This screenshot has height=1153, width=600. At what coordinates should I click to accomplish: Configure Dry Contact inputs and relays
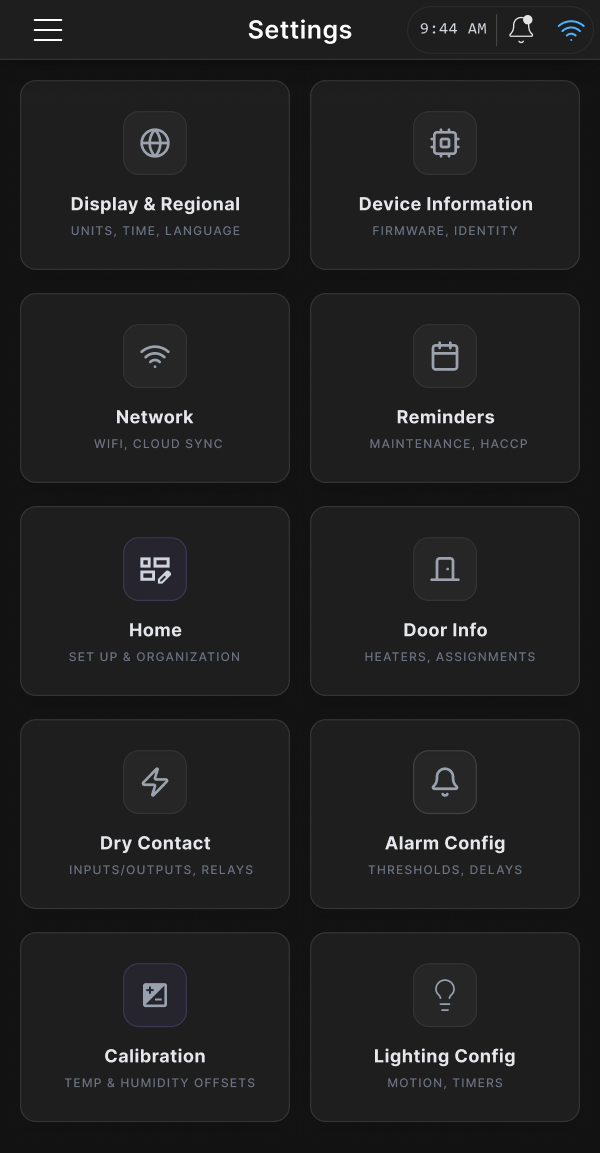155,814
